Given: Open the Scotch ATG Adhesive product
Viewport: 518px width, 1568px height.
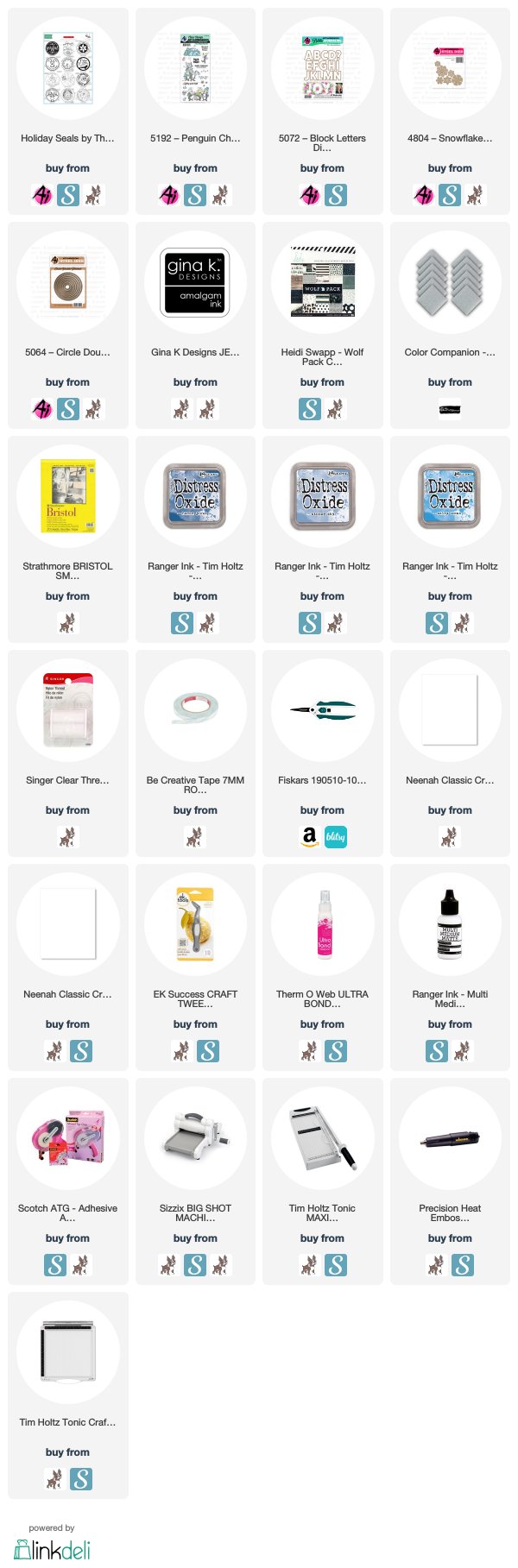Looking at the screenshot, I should coord(68,1138).
